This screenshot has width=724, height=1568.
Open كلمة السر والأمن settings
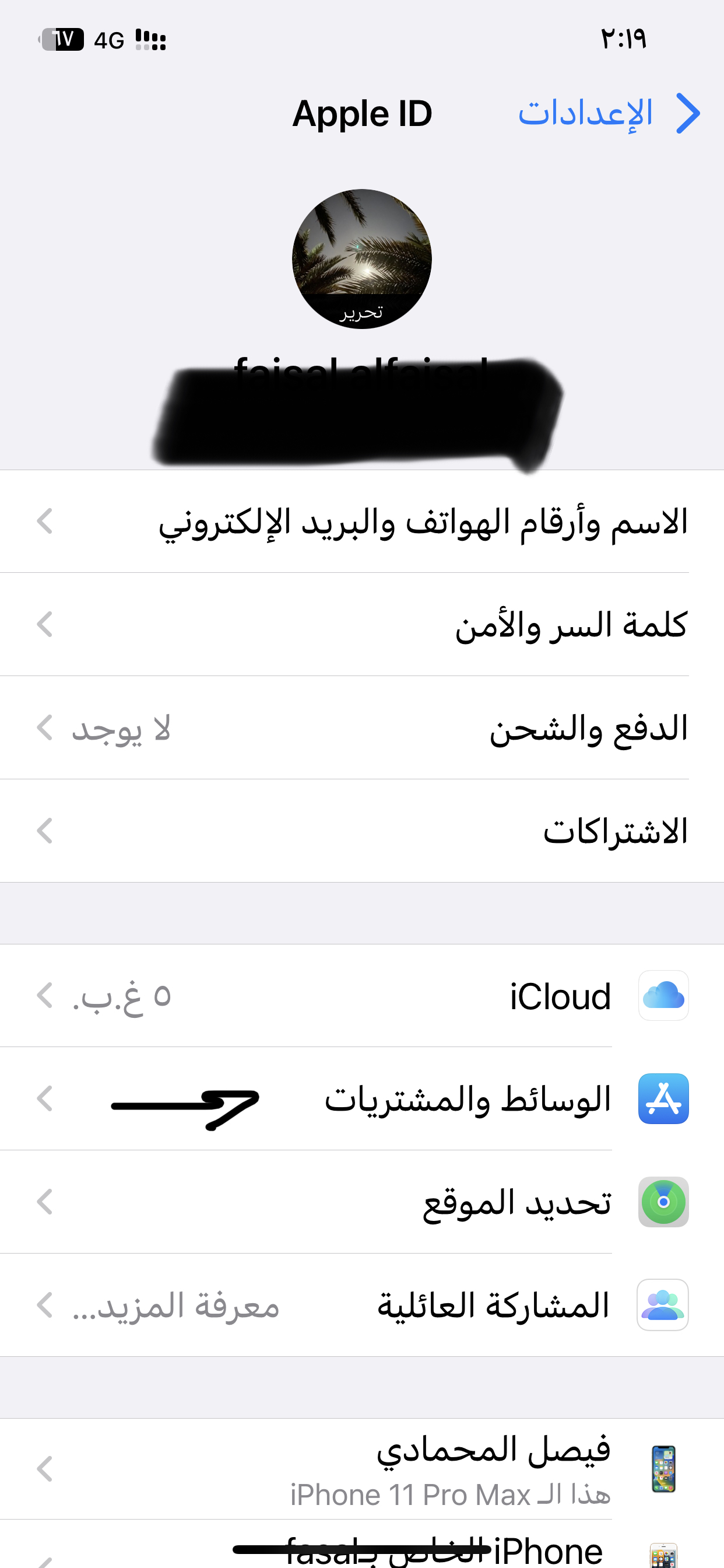point(362,625)
